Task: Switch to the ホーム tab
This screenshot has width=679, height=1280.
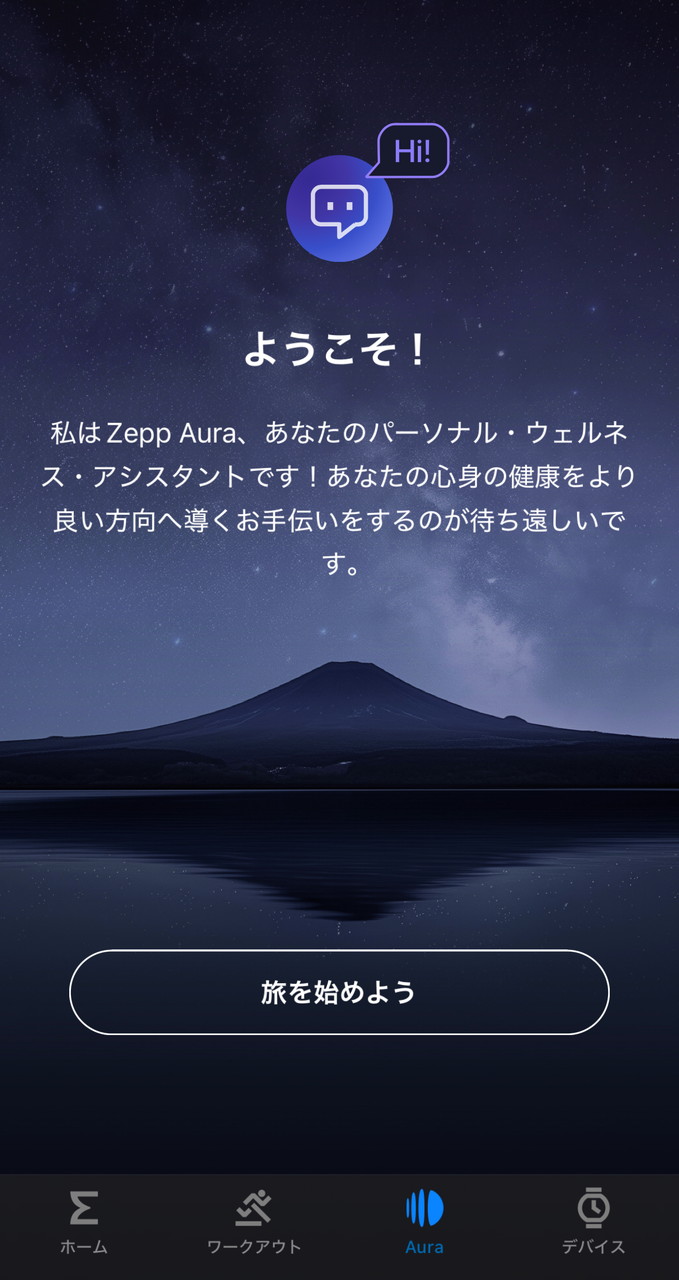Action: point(84,1221)
